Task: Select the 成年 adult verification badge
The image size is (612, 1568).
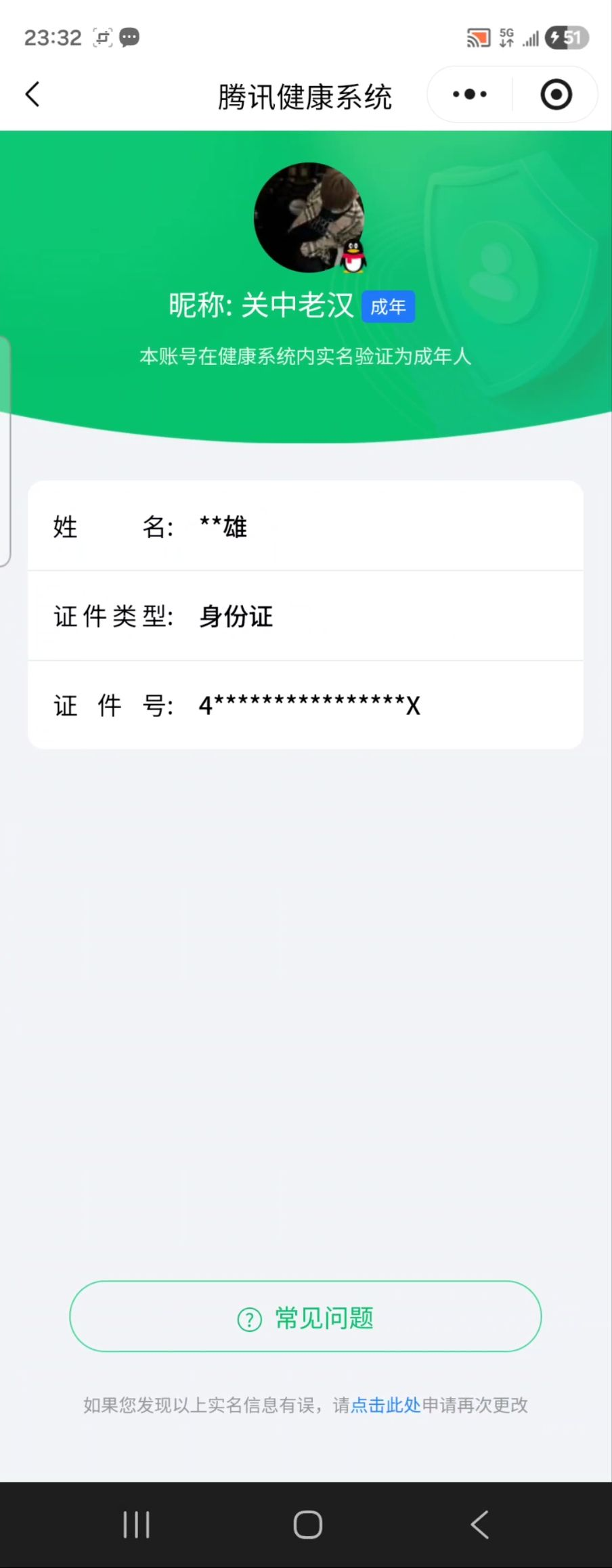Action: [x=388, y=306]
